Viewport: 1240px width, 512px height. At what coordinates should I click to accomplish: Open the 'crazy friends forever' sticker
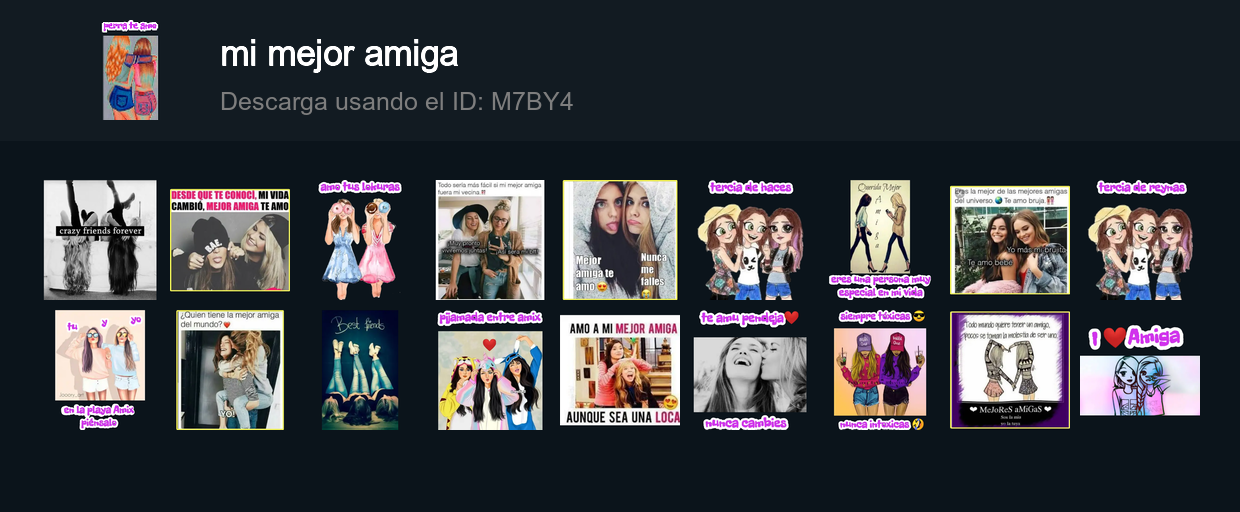[x=100, y=240]
